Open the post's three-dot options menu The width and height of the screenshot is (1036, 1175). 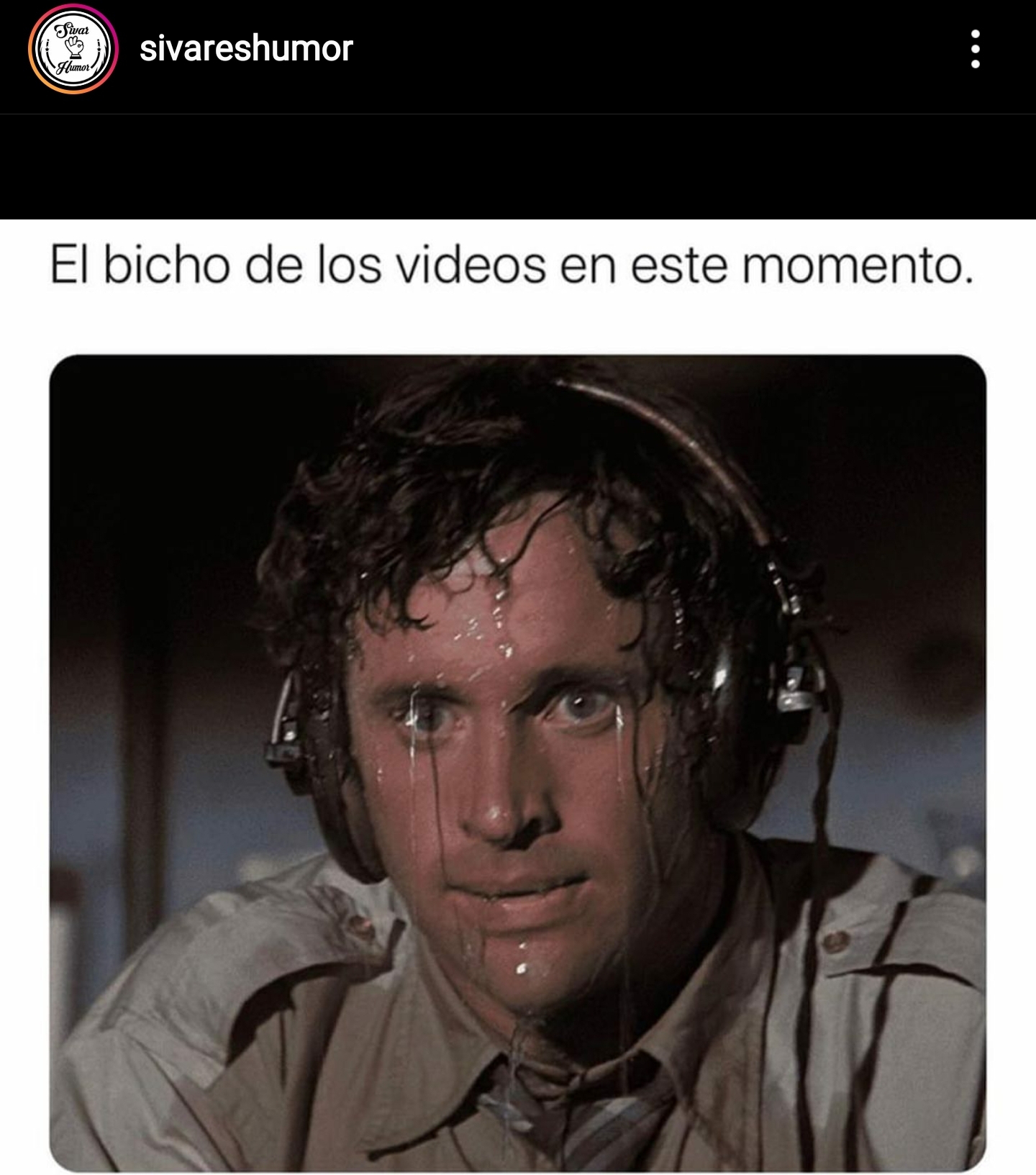pyautogui.click(x=975, y=49)
